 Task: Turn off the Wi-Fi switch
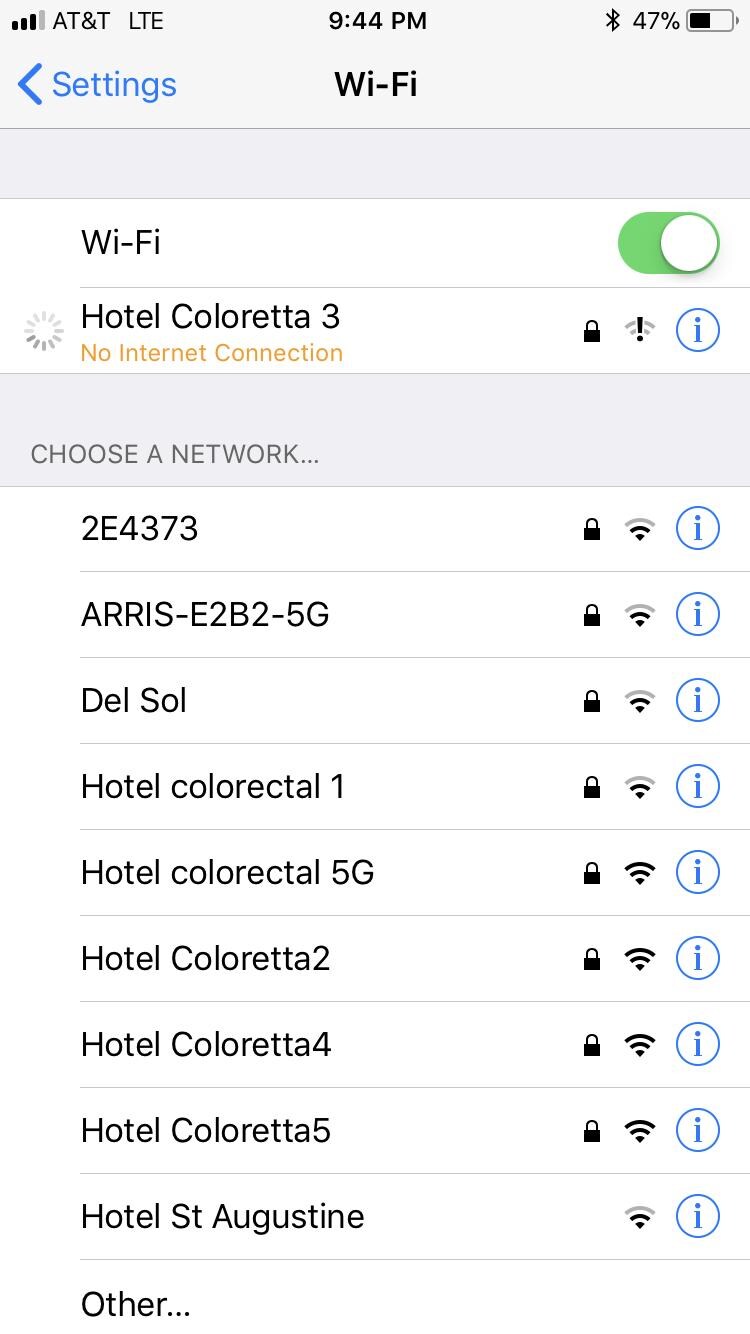pos(669,243)
